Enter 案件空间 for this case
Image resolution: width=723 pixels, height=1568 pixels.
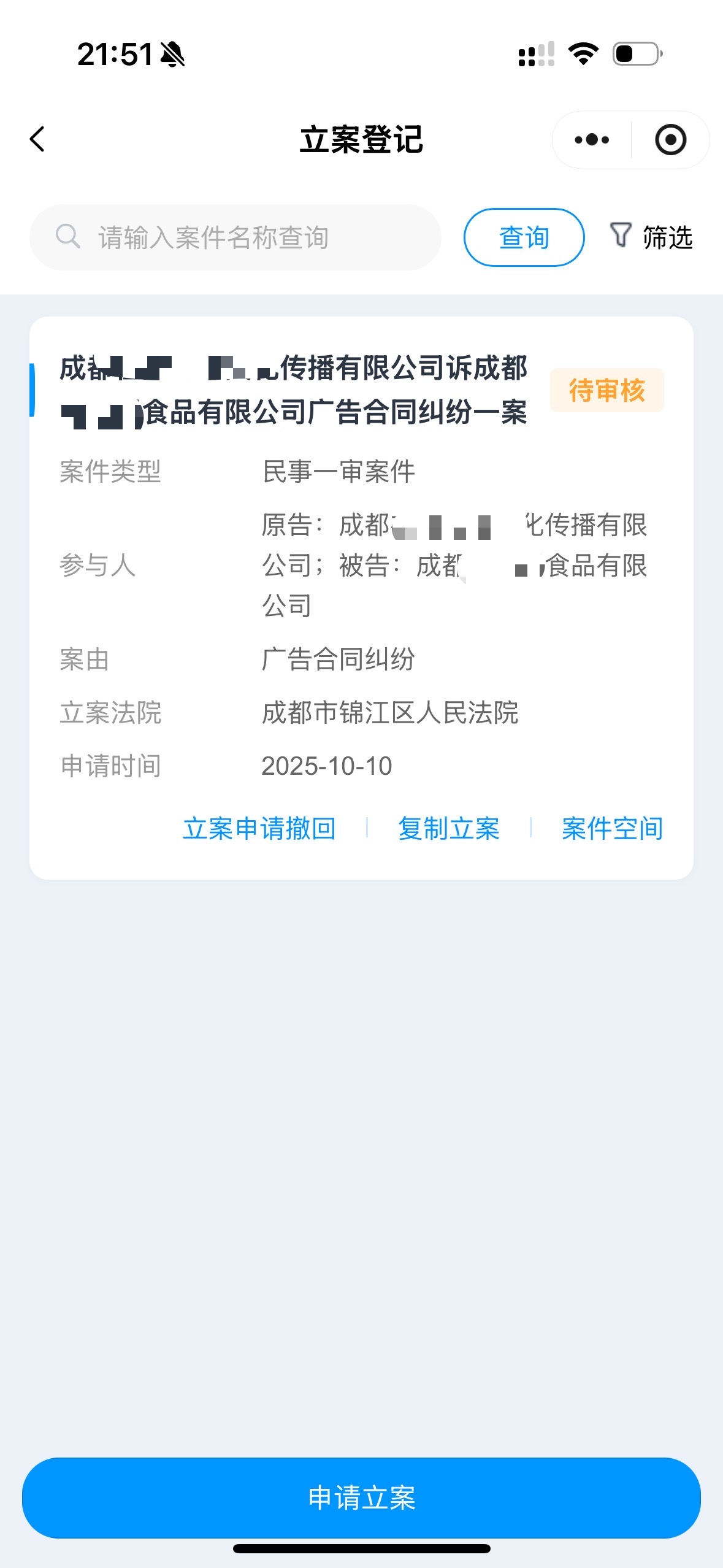click(x=612, y=828)
